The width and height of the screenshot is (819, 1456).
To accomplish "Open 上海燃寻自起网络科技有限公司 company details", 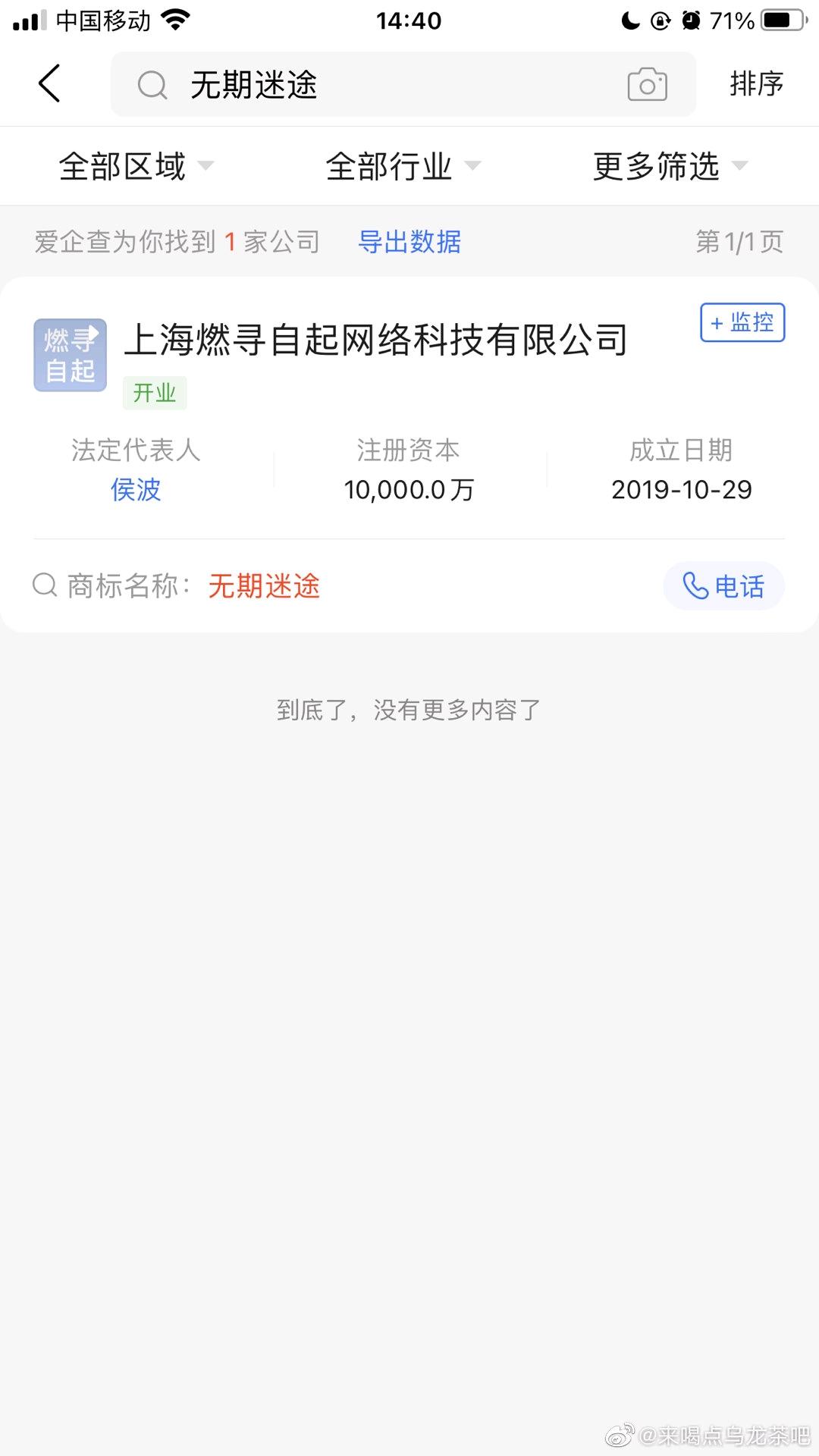I will tap(376, 339).
